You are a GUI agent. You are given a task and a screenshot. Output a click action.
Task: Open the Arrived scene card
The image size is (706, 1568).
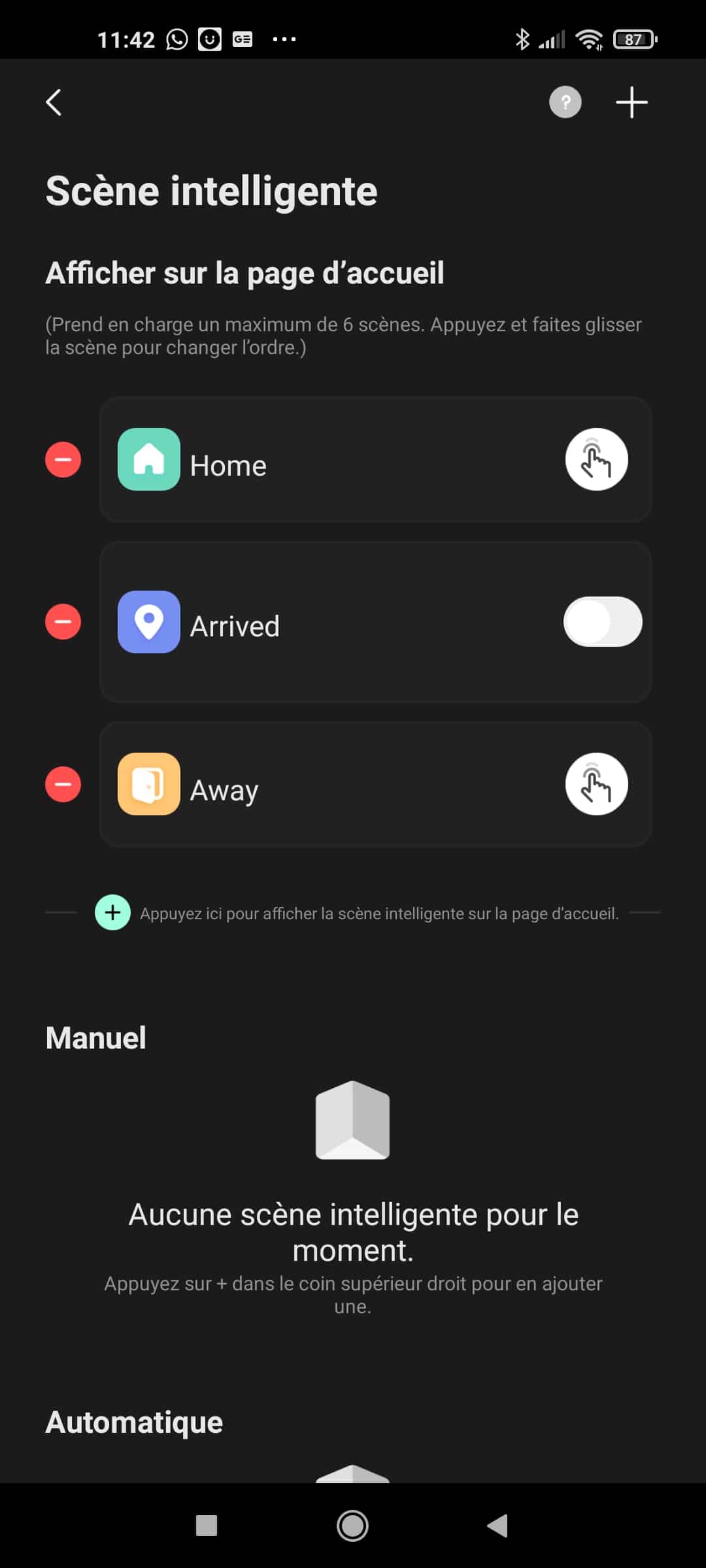click(375, 622)
